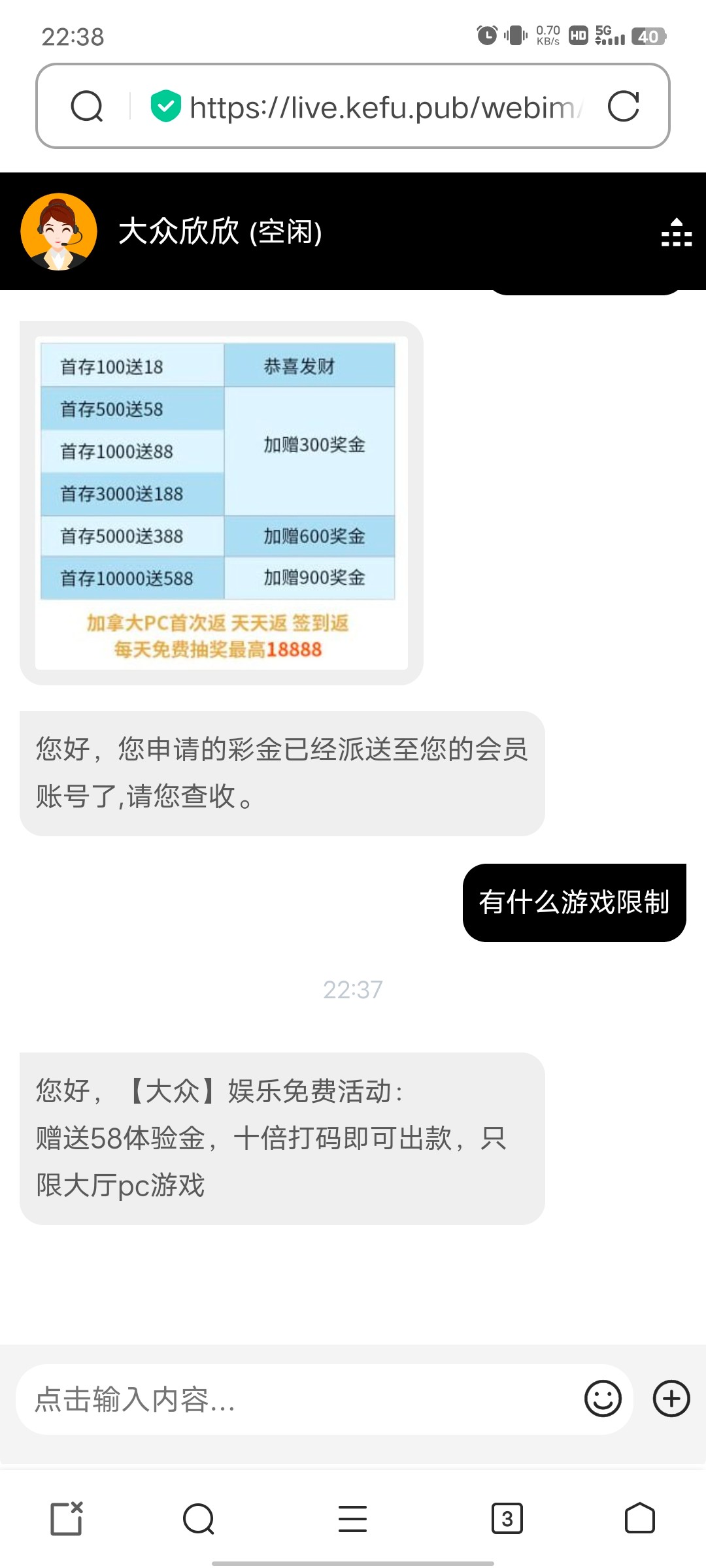Open search from the bottom toolbar
The width and height of the screenshot is (706, 1568).
tap(199, 1518)
